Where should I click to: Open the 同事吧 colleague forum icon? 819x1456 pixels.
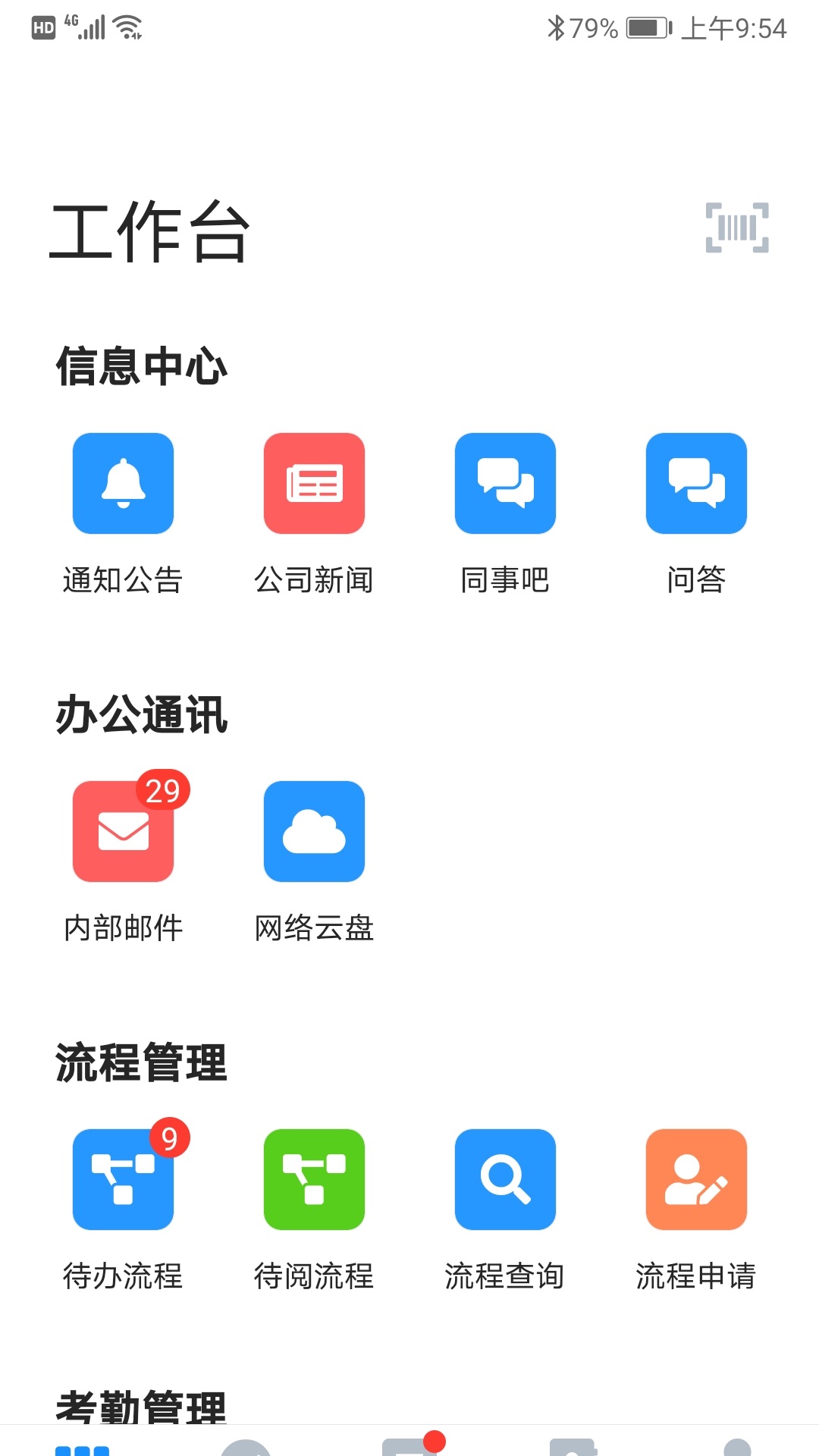(x=505, y=484)
